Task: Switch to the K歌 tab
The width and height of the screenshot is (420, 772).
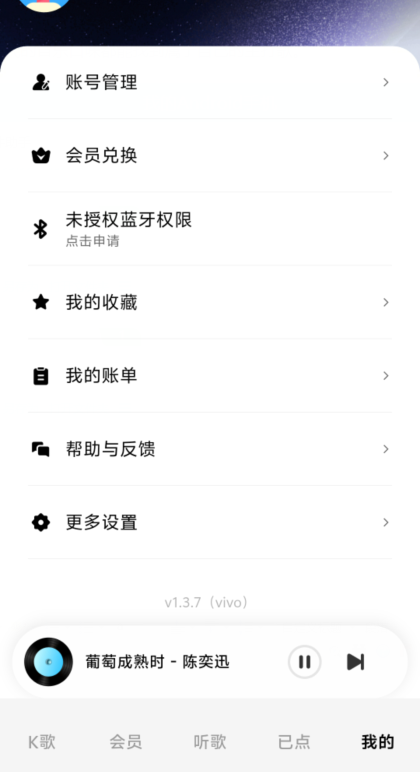Action: [x=42, y=741]
